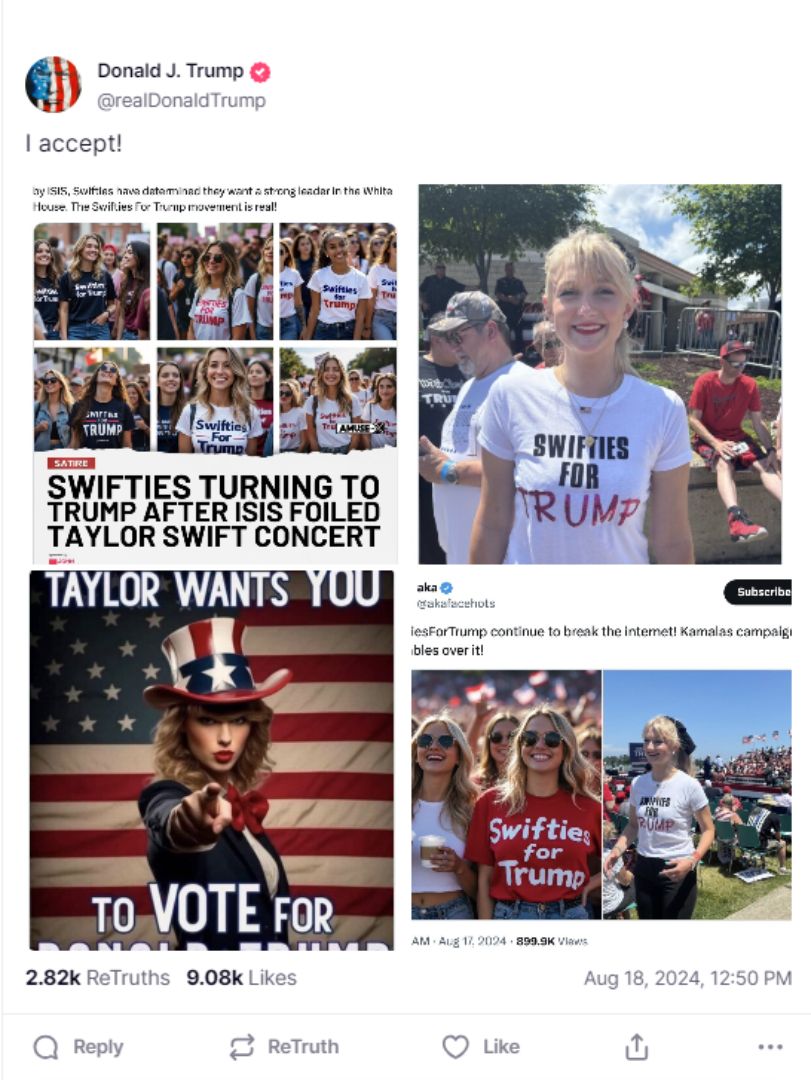View the 9.08k Likes list

(241, 978)
